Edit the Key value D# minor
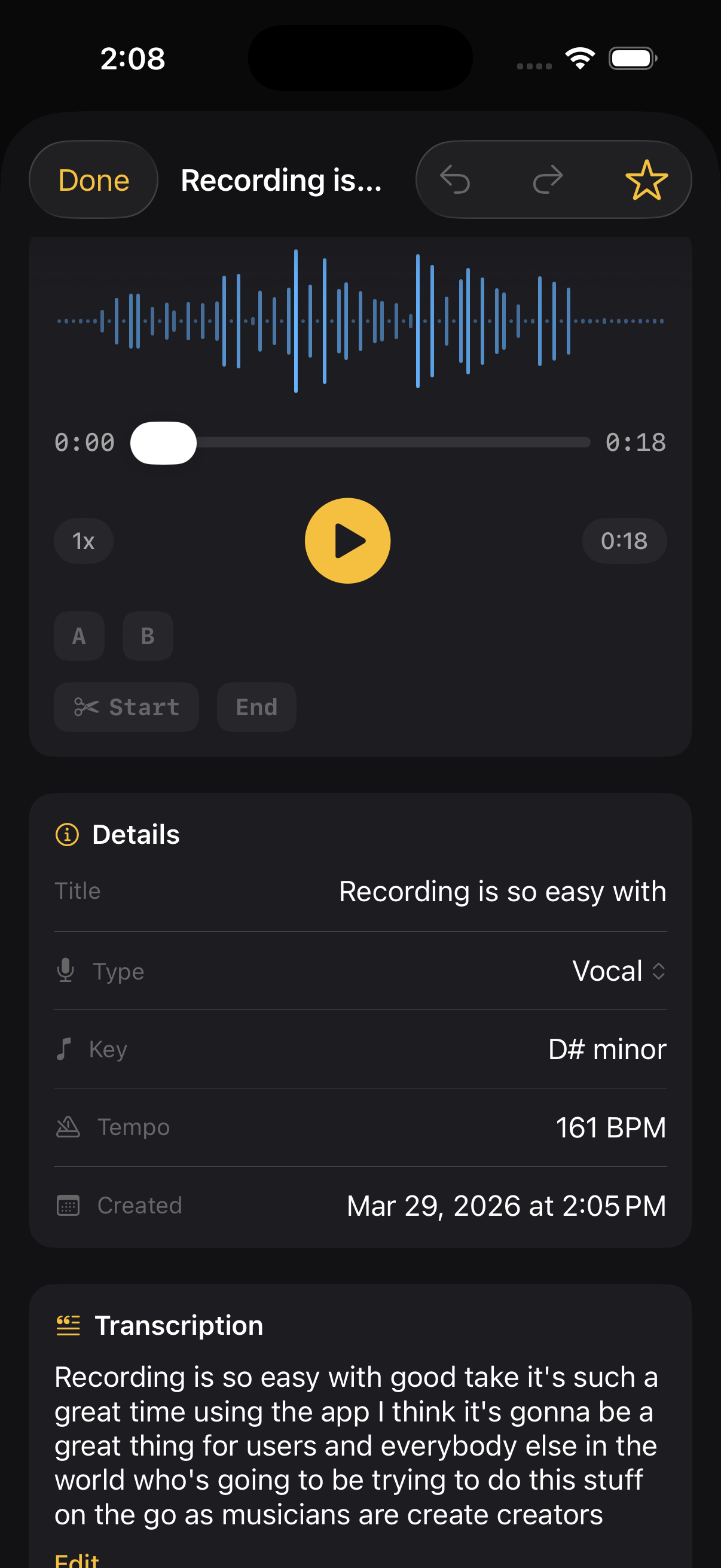Viewport: 721px width, 1568px height. coord(607,1050)
